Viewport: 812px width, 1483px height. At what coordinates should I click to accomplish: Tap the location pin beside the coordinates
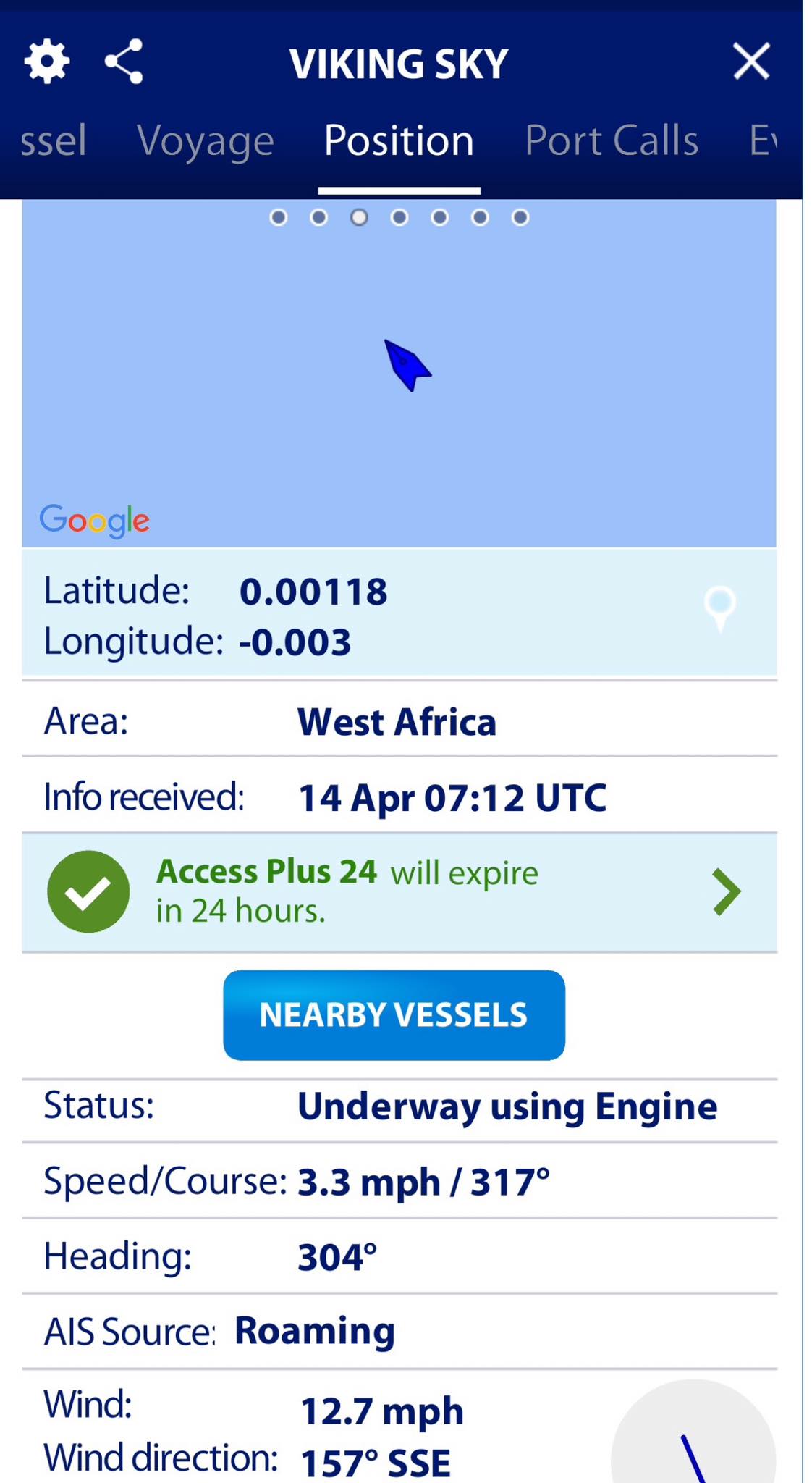(x=720, y=608)
